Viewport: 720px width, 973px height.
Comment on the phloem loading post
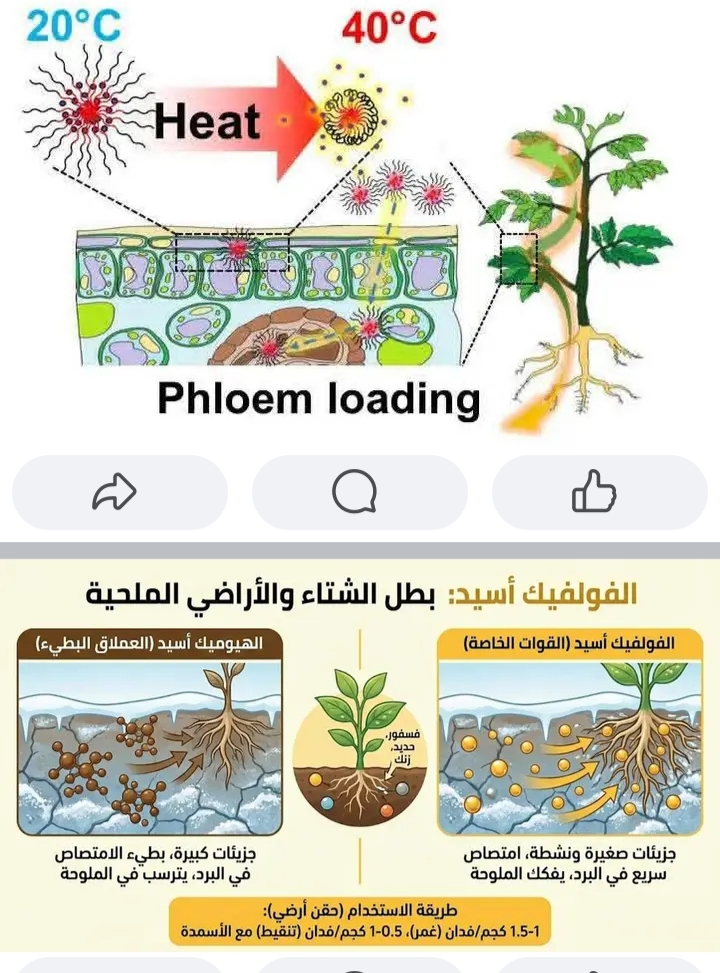click(x=355, y=493)
